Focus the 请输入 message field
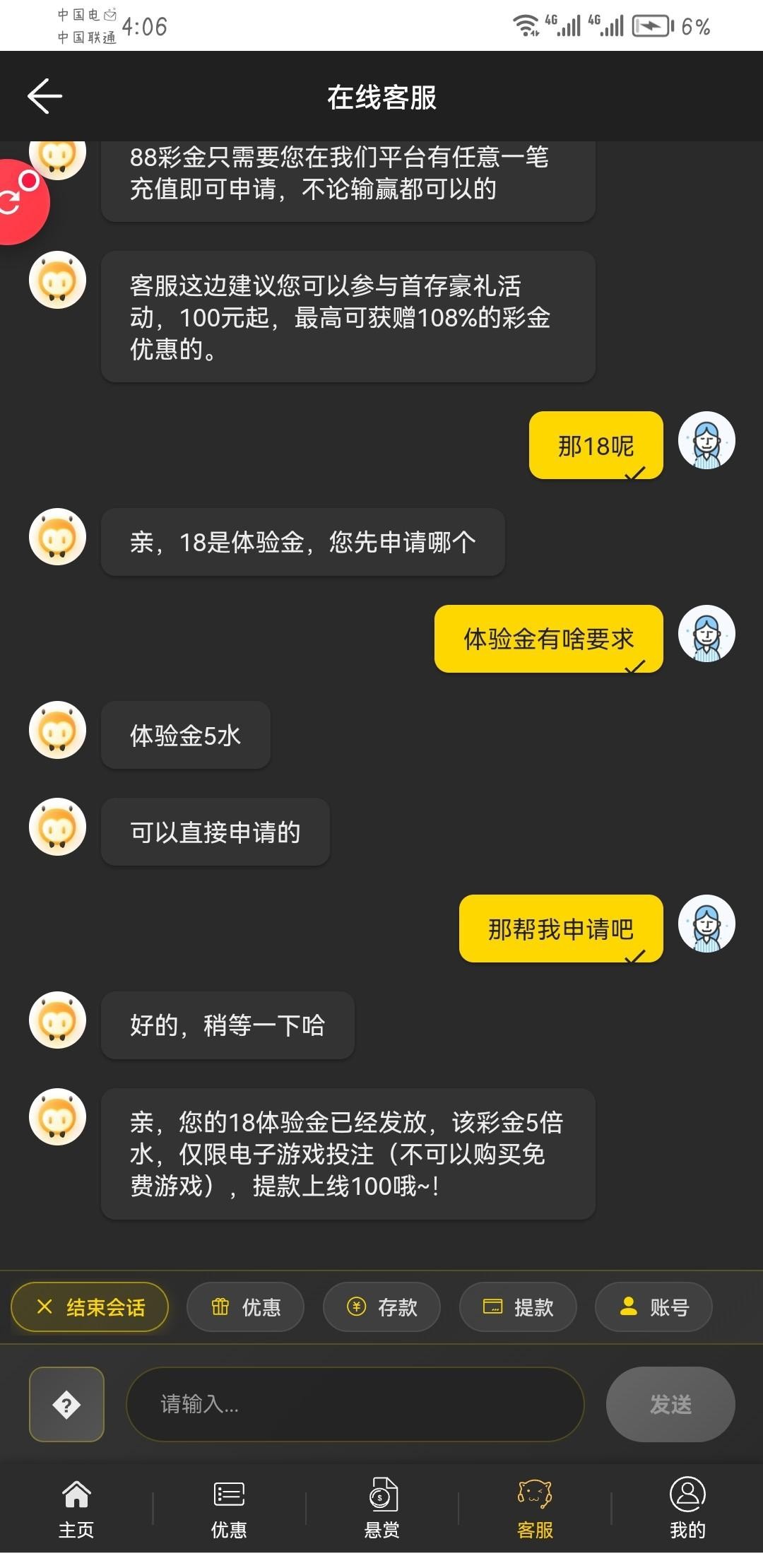 (x=355, y=1404)
